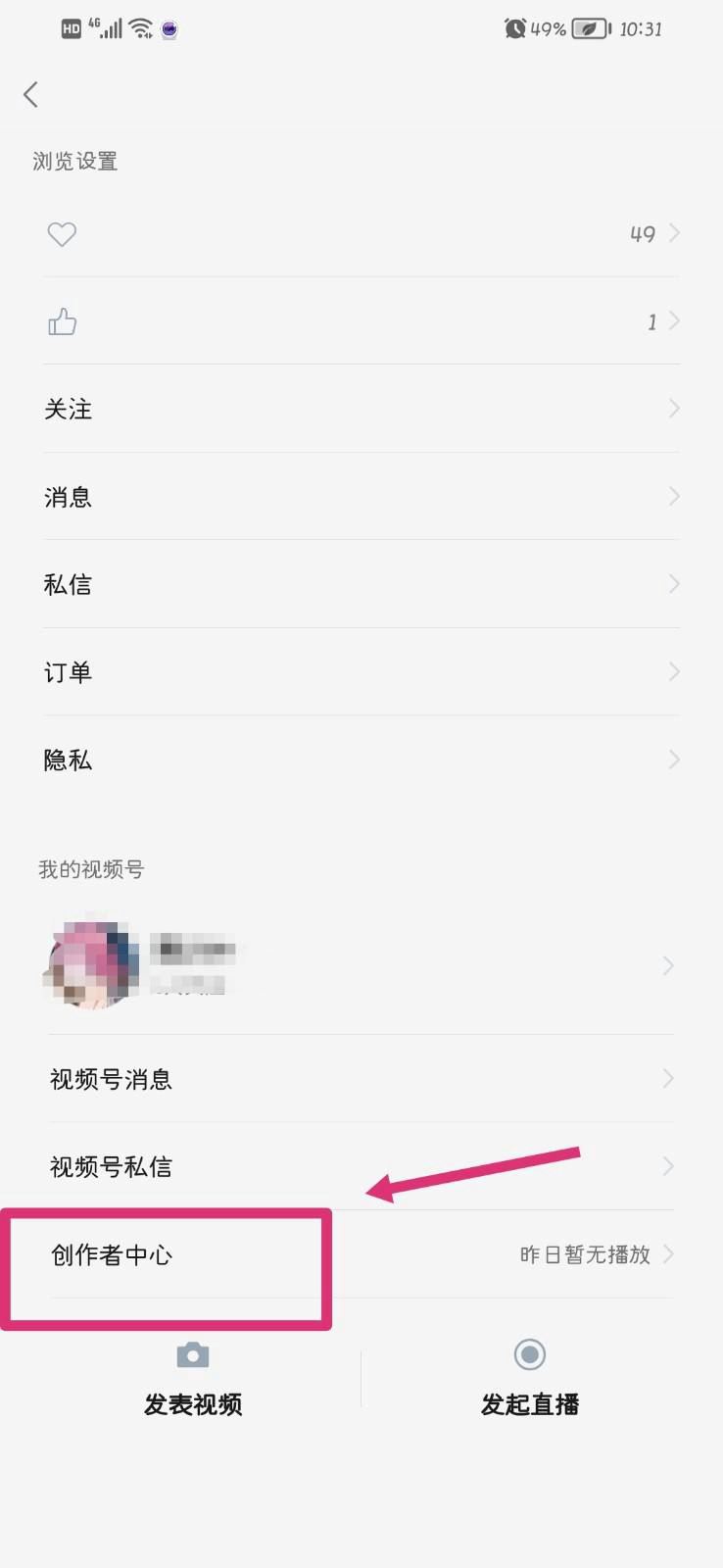Viewport: 723px width, 1568px height.
Task: Open 视频号私信 private messages
Action: coord(111,1166)
